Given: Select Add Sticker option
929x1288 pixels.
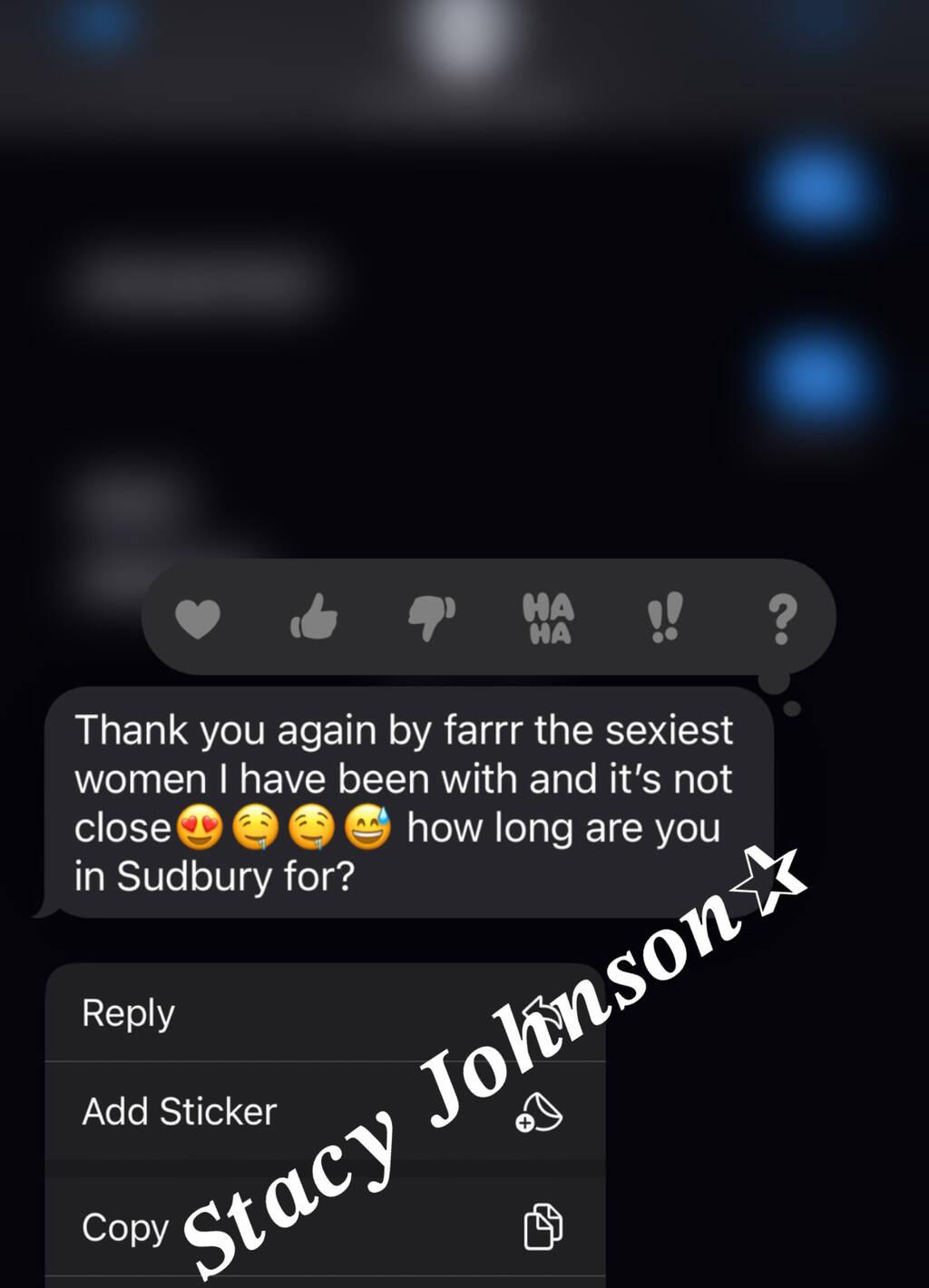Looking at the screenshot, I should tap(272, 1111).
